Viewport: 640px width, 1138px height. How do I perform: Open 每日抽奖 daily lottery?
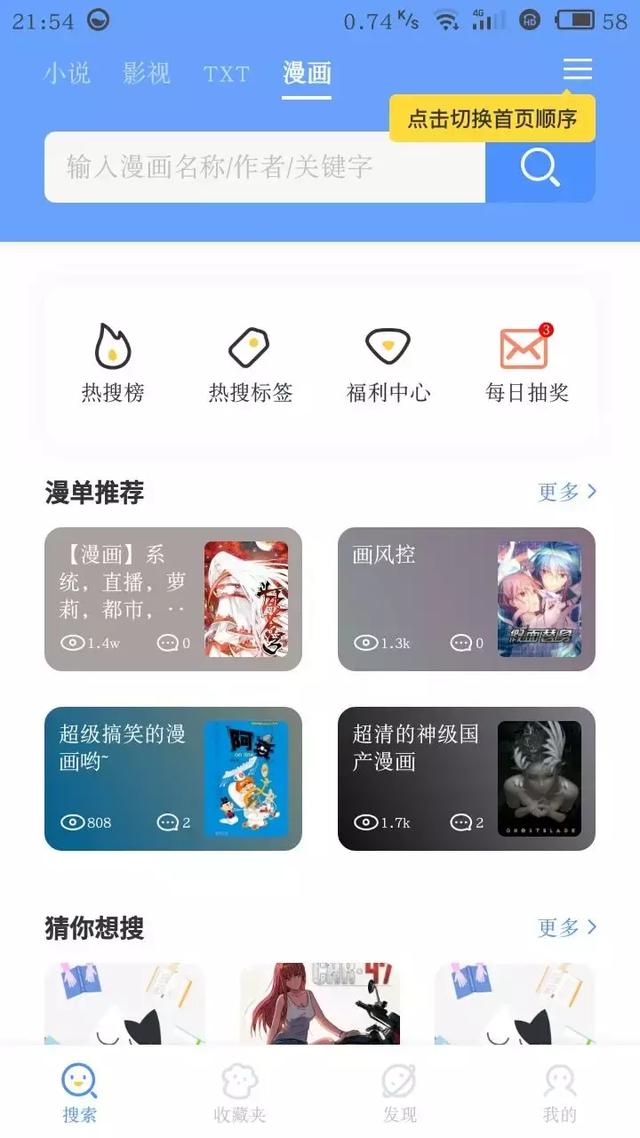[x=527, y=363]
